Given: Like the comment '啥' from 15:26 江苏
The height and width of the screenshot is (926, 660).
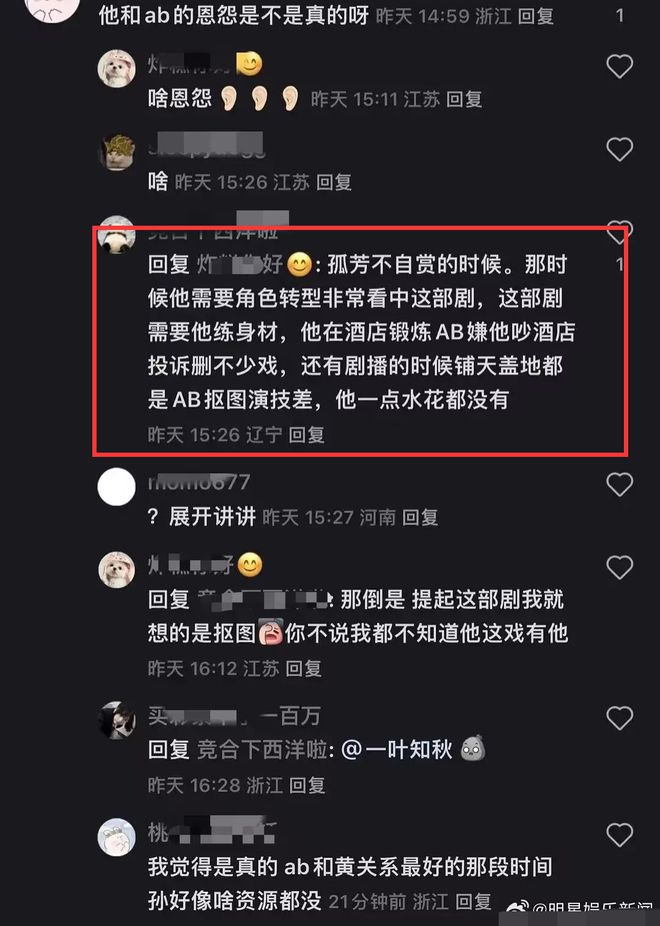Looking at the screenshot, I should tap(620, 149).
